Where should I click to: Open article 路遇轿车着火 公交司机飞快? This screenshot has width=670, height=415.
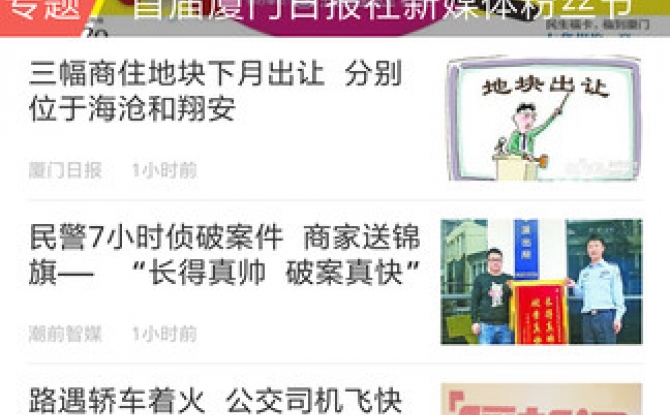pyautogui.click(x=215, y=401)
